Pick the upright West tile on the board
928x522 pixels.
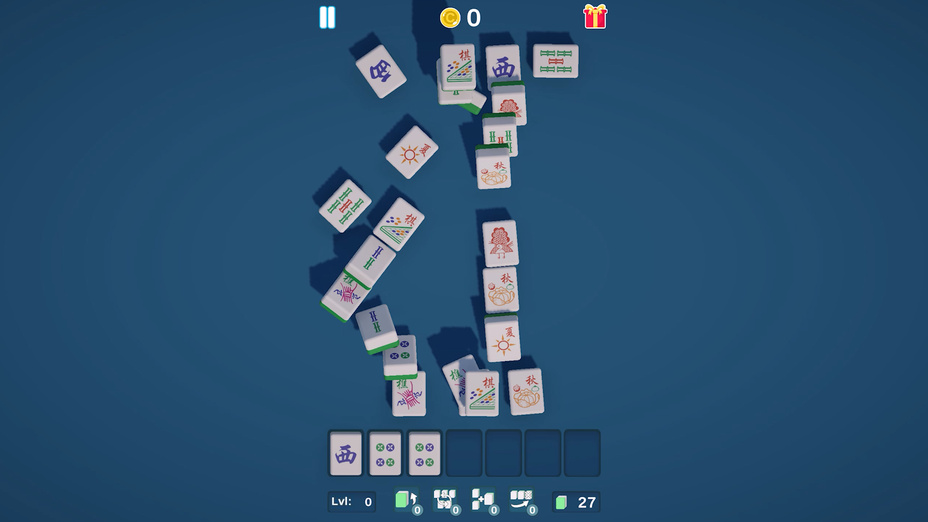[x=503, y=66]
